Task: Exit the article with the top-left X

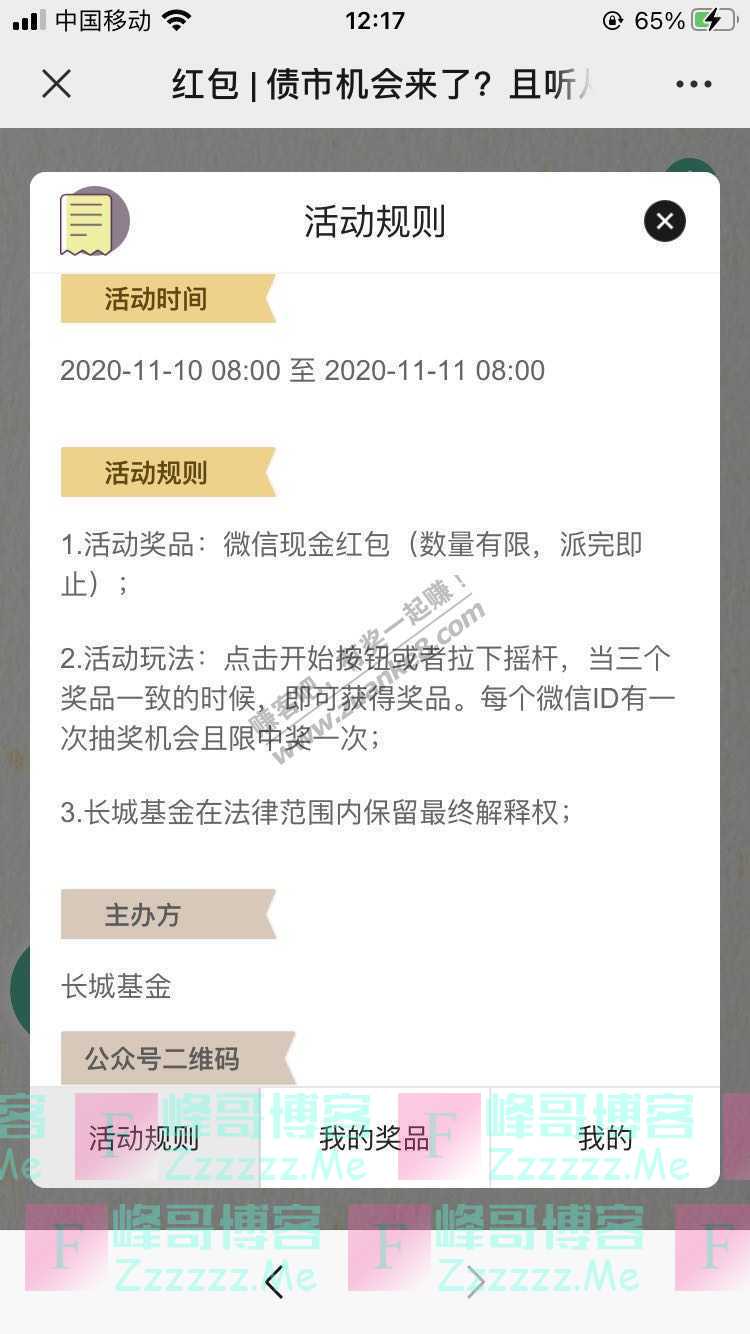Action: 56,84
